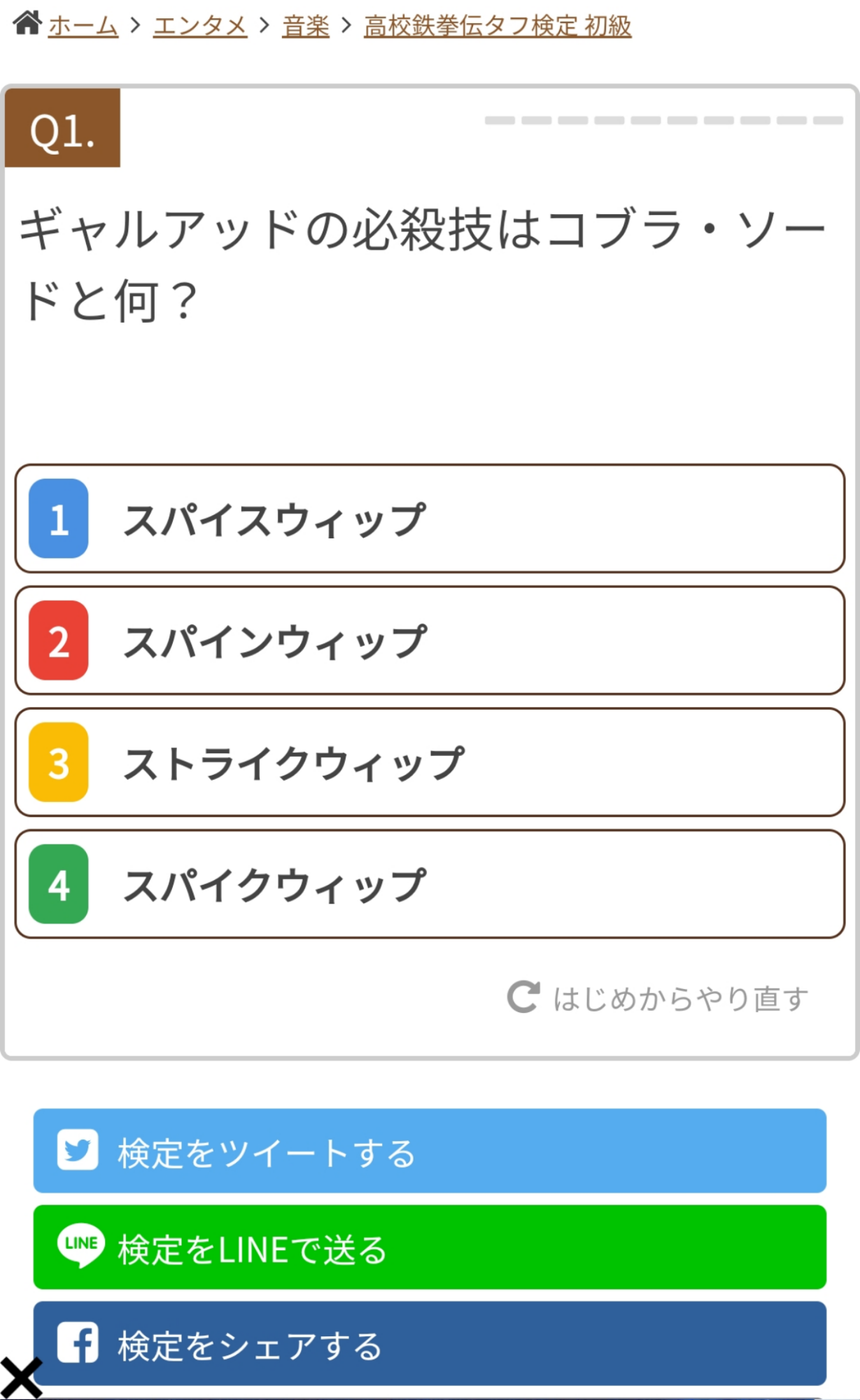Dismiss the overlay with the X icon
The width and height of the screenshot is (860, 1400).
[x=21, y=1378]
